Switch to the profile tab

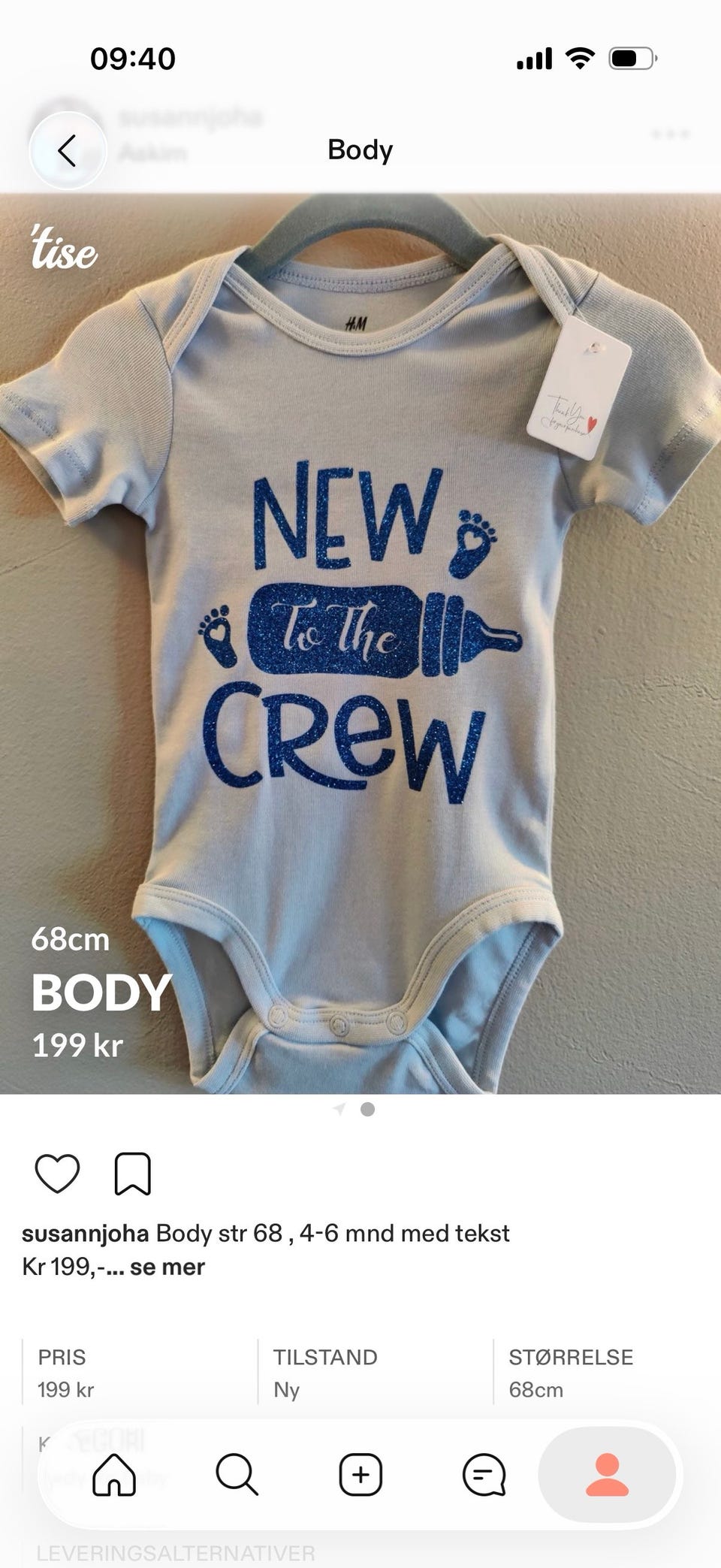pos(607,1473)
